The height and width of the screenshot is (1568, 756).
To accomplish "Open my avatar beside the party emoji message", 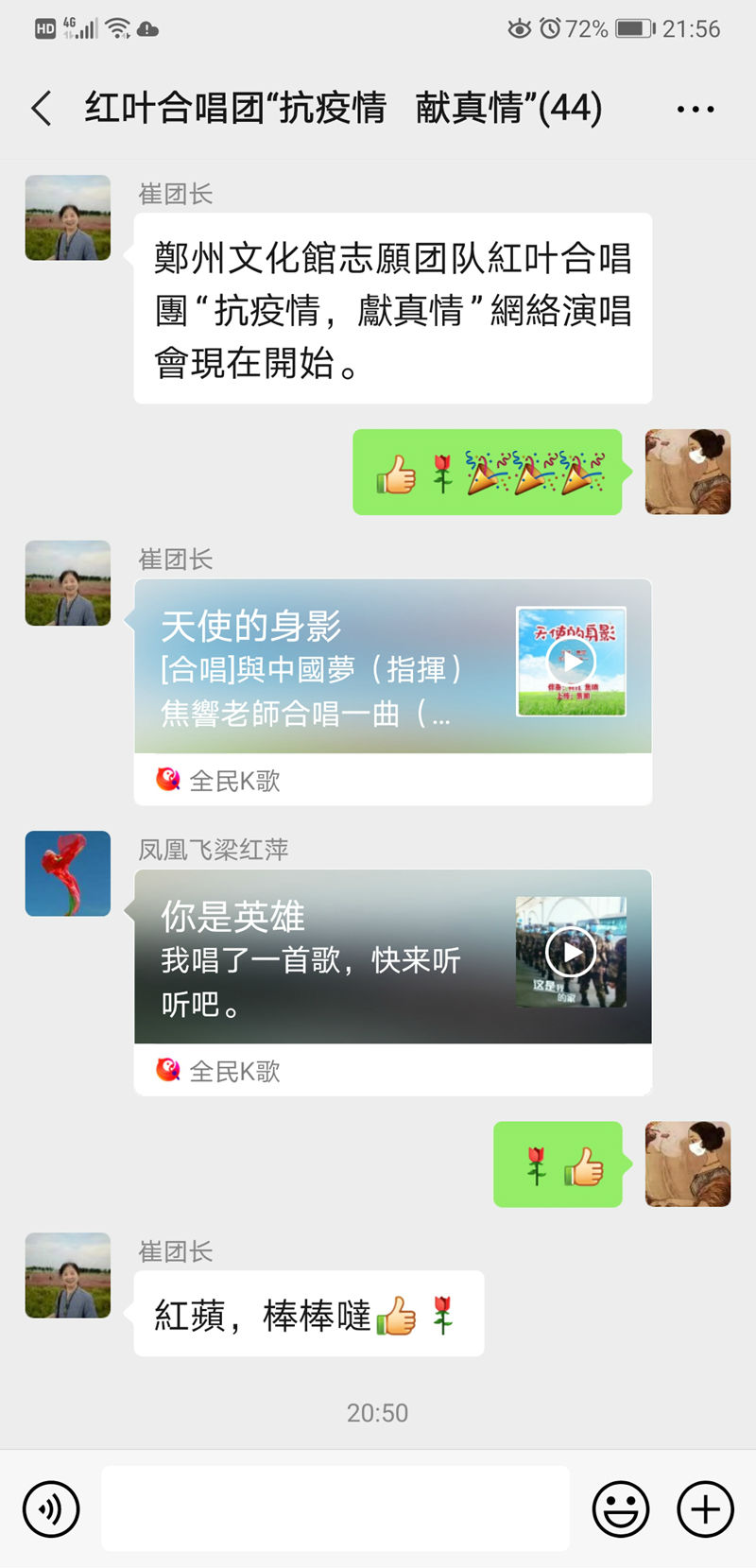I will pyautogui.click(x=687, y=472).
